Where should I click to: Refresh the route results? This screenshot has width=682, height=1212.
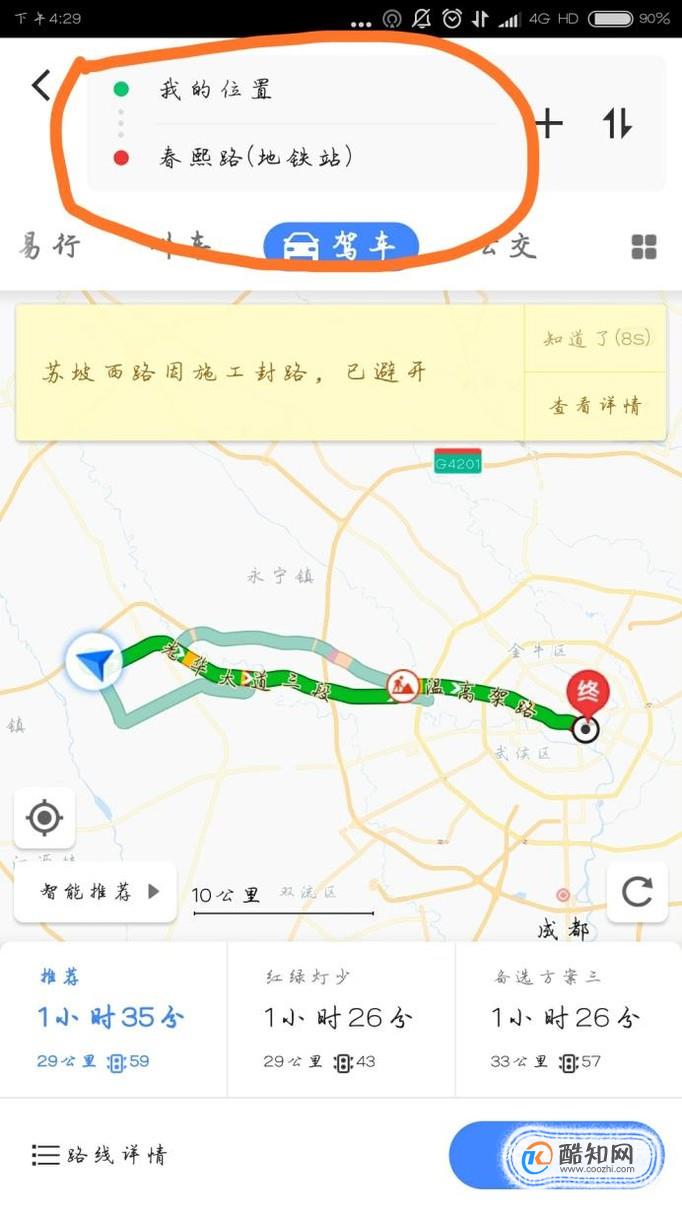click(637, 892)
